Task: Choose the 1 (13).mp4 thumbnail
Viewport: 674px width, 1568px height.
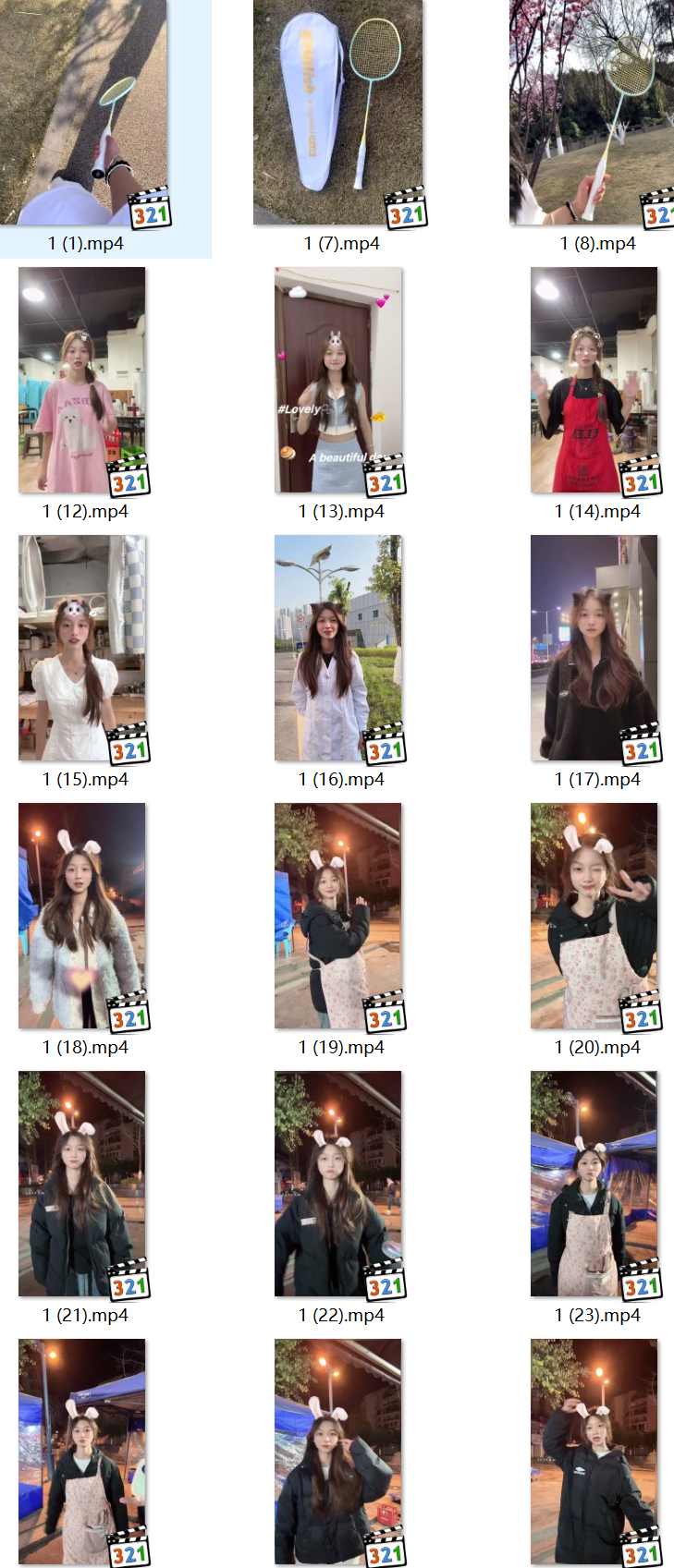Action: tap(338, 380)
